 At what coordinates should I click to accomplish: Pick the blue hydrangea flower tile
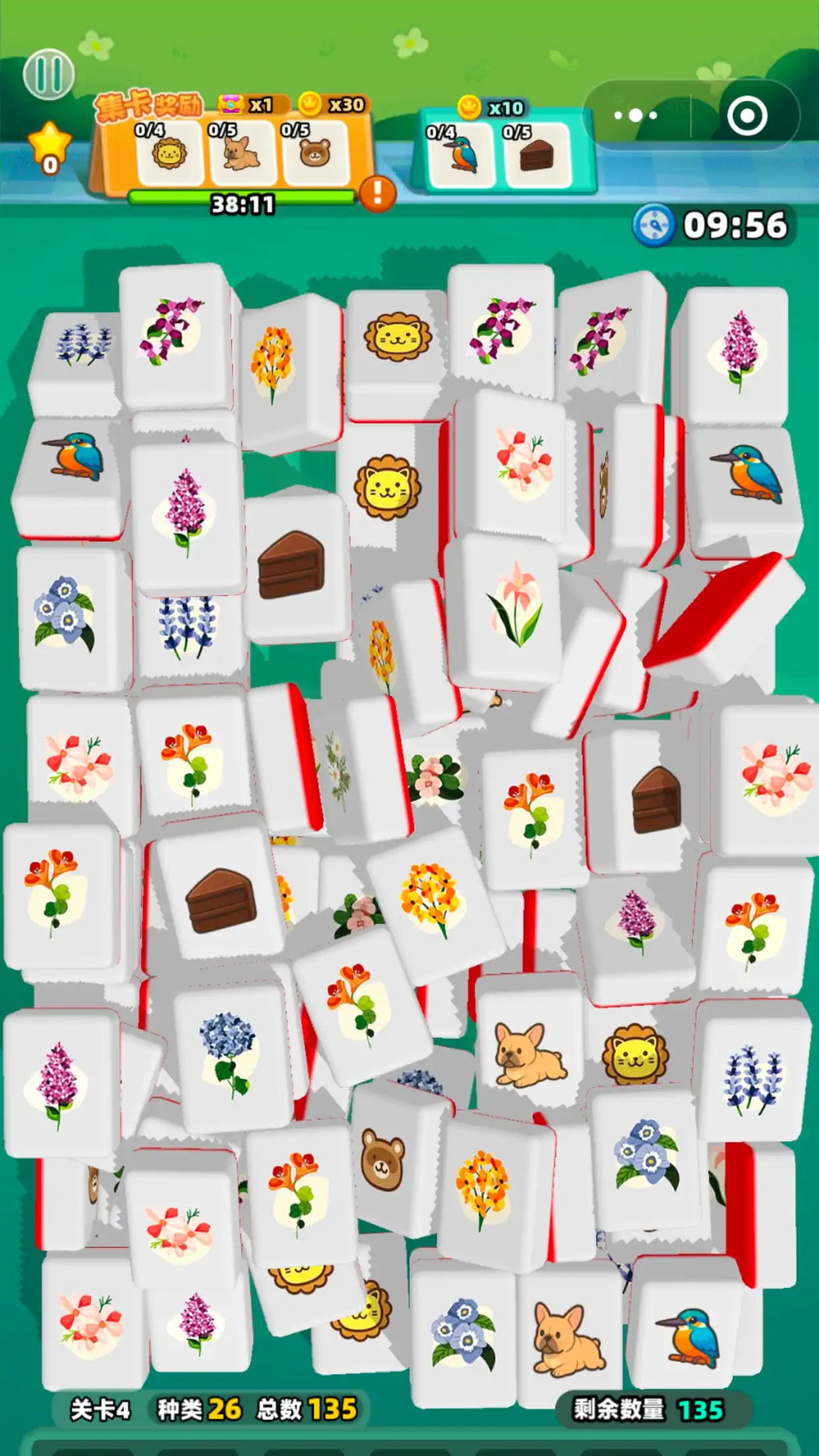228,1052
